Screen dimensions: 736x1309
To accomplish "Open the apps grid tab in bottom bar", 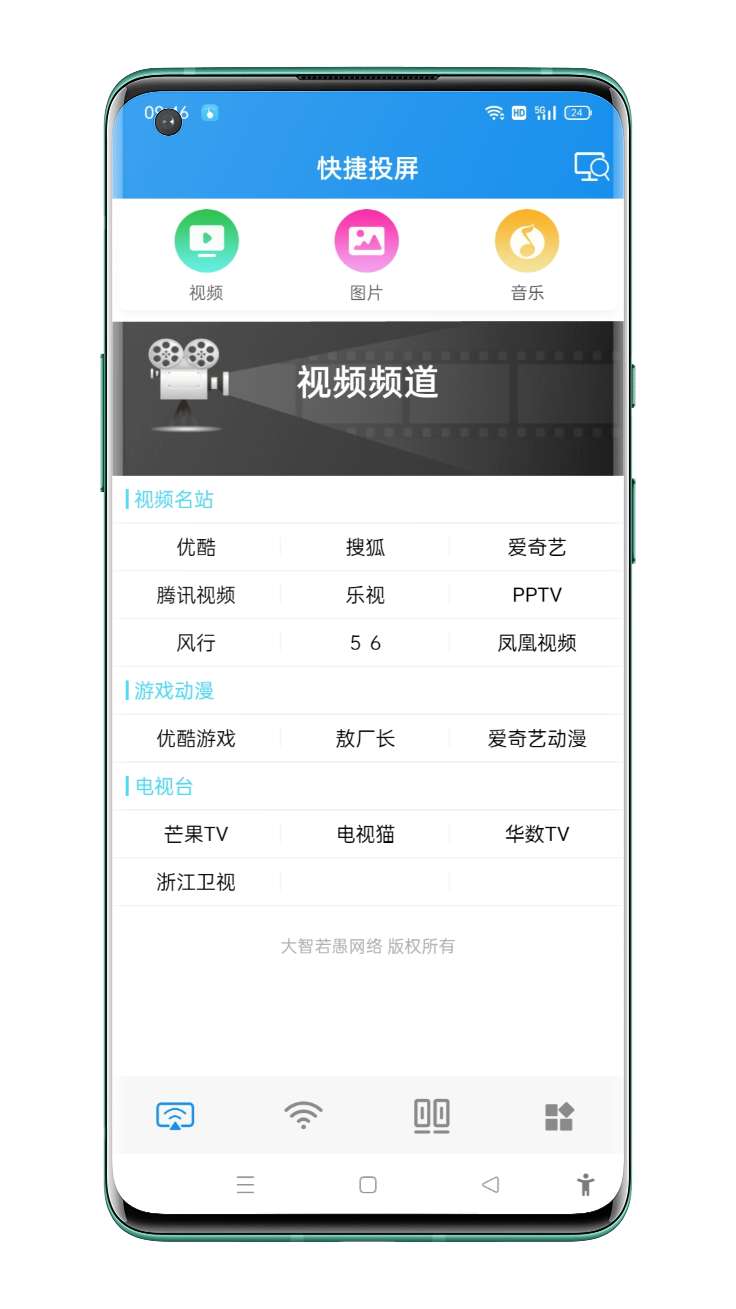I will pyautogui.click(x=559, y=1116).
